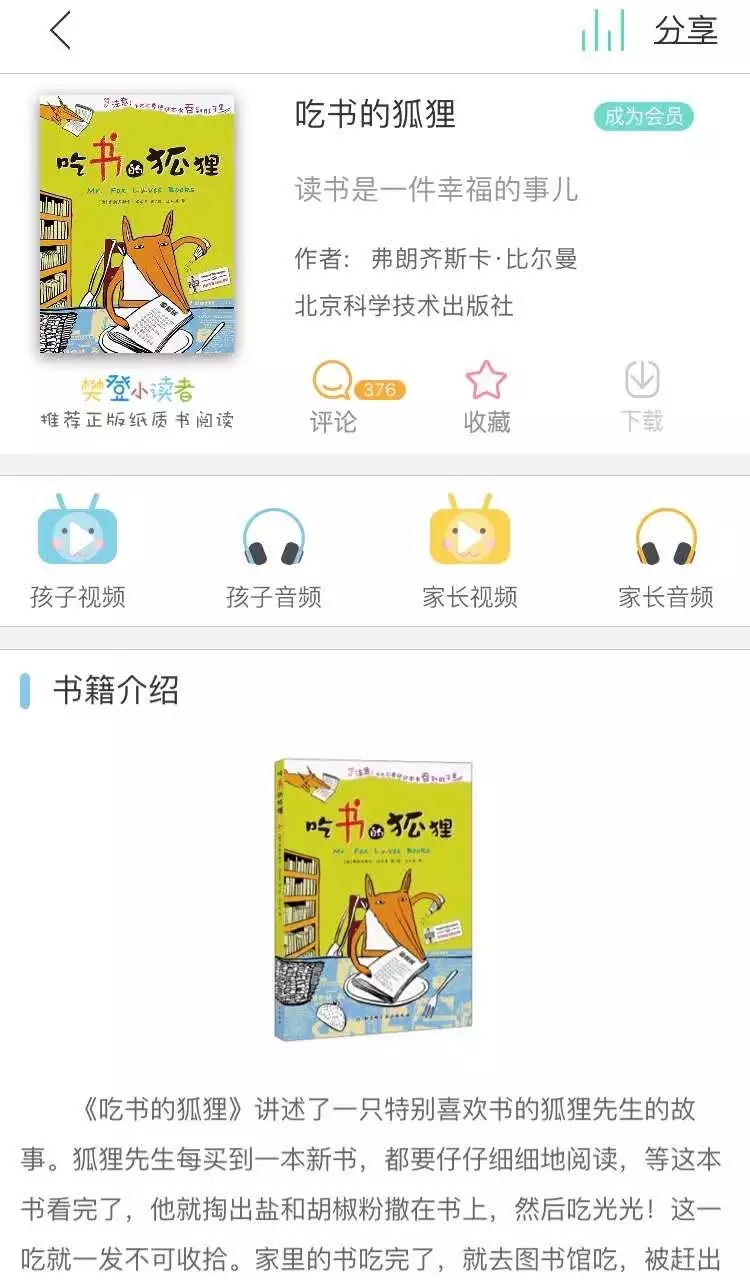The width and height of the screenshot is (750, 1280).
Task: Share this book via 分享
Action: (686, 31)
